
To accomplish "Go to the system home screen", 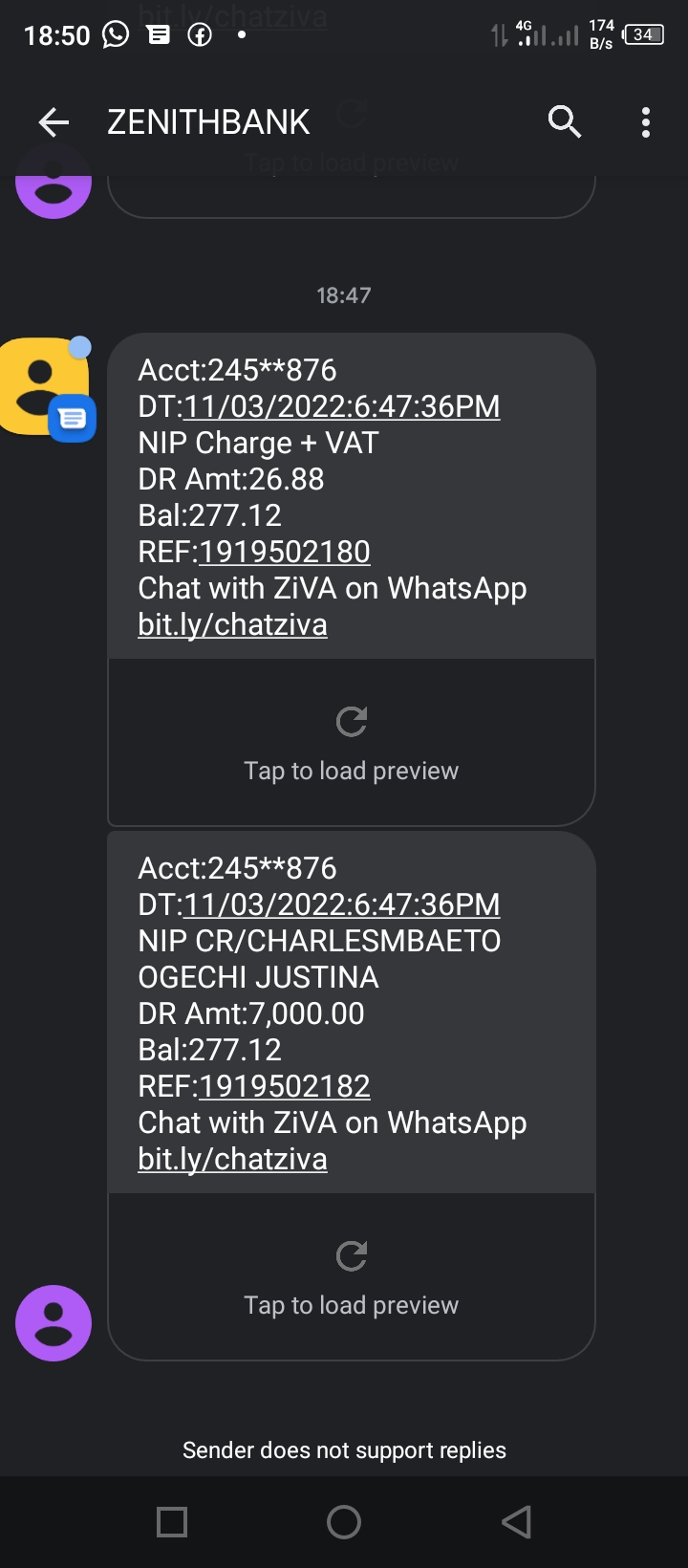I will tap(344, 1521).
